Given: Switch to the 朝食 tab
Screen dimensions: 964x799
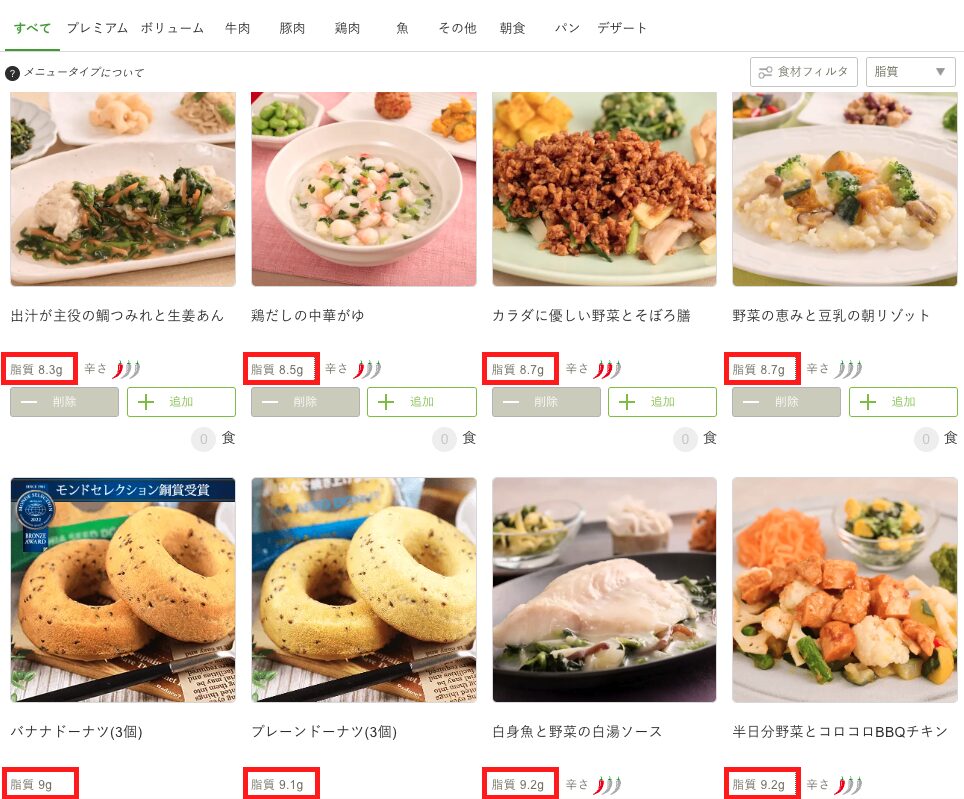Looking at the screenshot, I should (513, 28).
